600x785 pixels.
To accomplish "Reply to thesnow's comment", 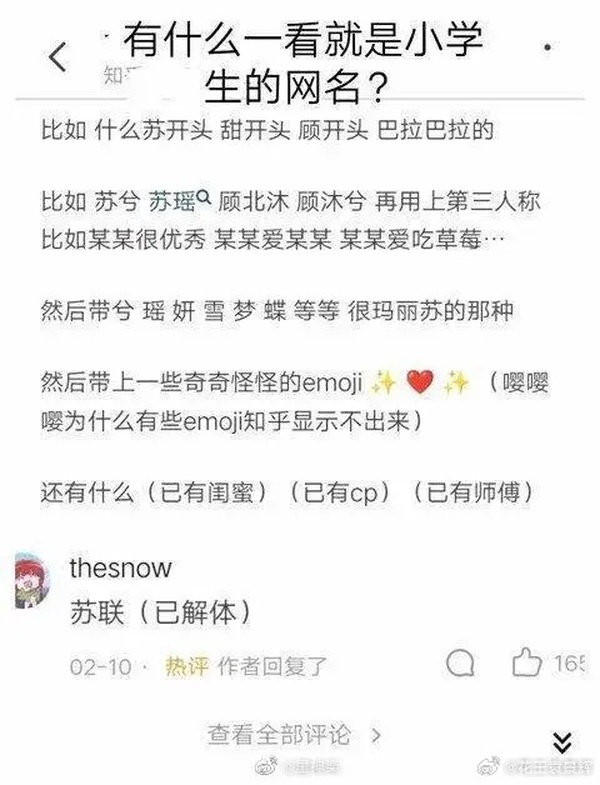I will pyautogui.click(x=460, y=662).
